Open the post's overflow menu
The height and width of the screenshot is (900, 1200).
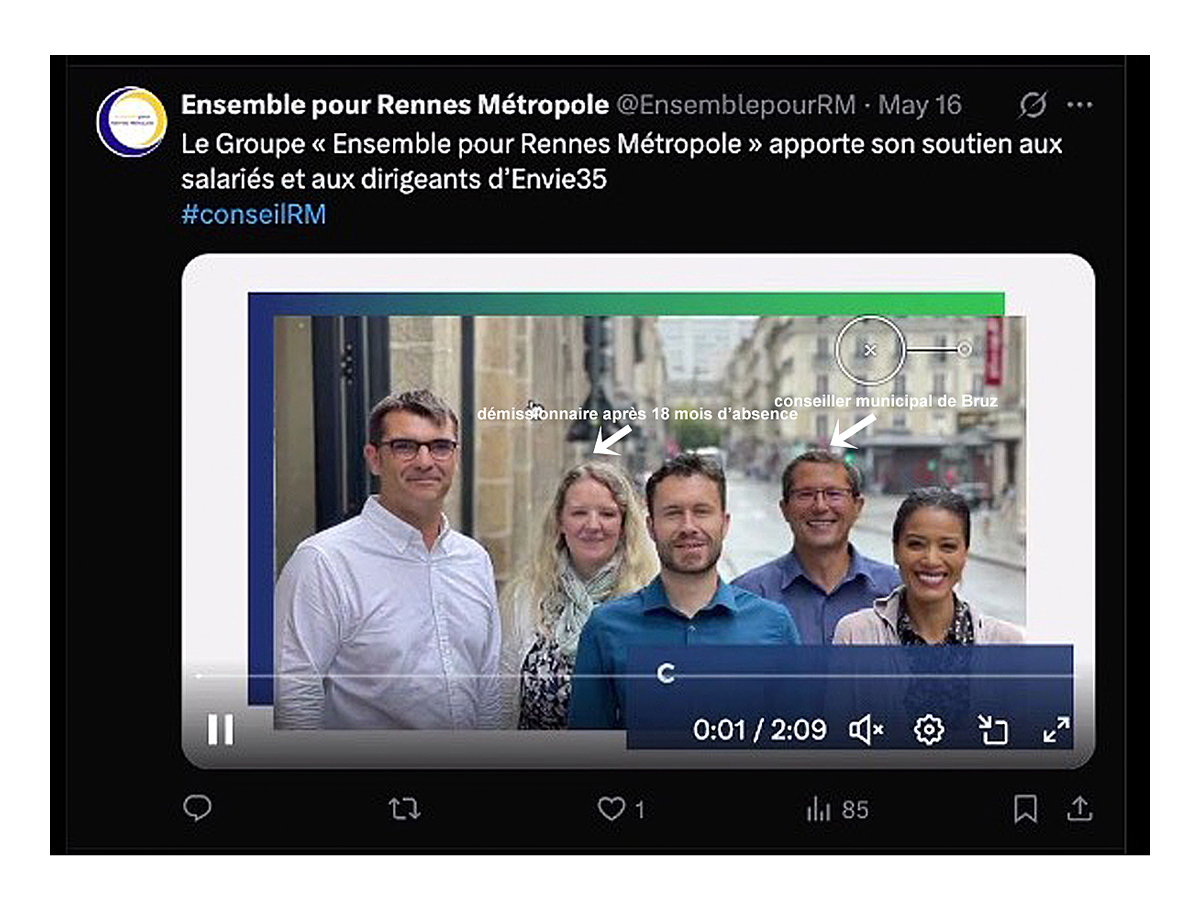pos(1079,105)
